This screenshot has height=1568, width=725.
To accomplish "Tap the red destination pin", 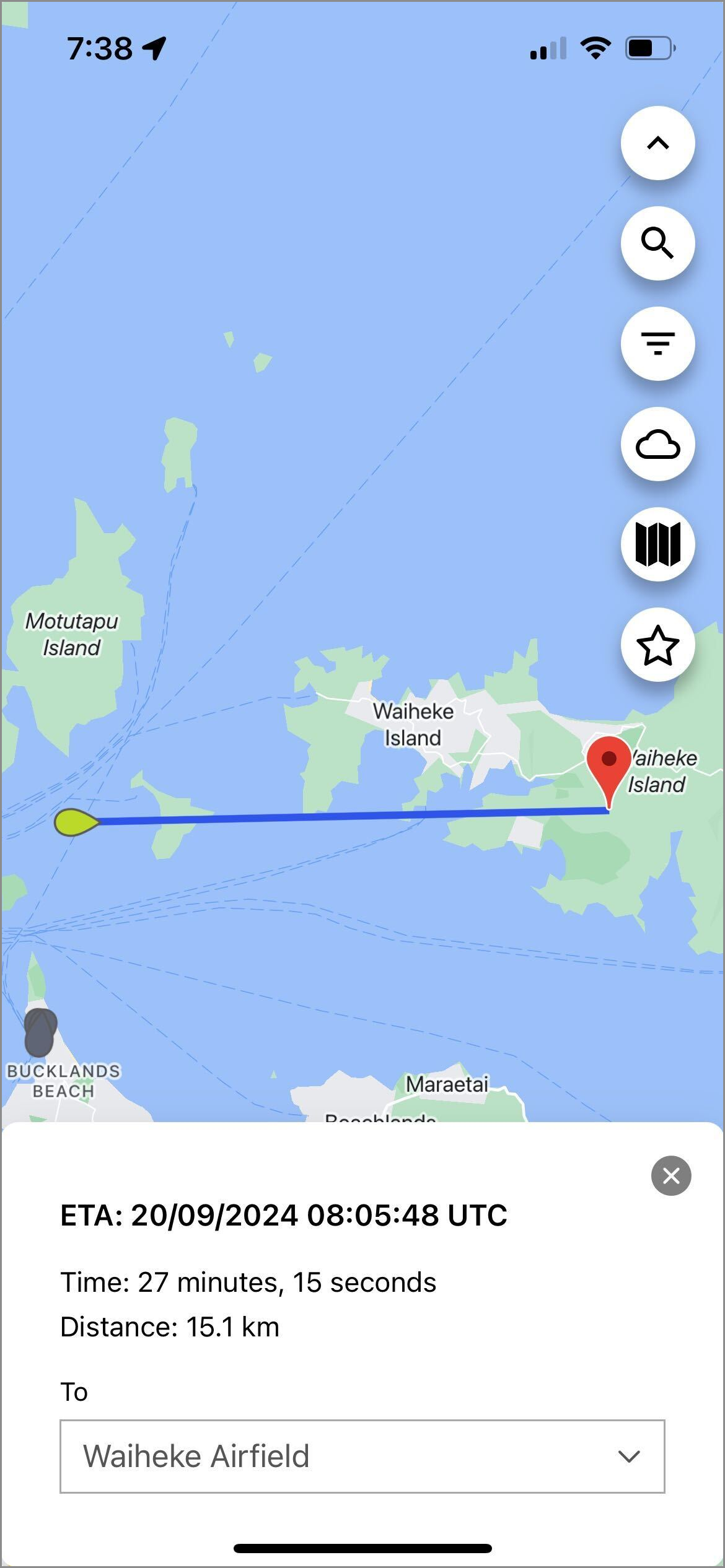I will tap(609, 767).
